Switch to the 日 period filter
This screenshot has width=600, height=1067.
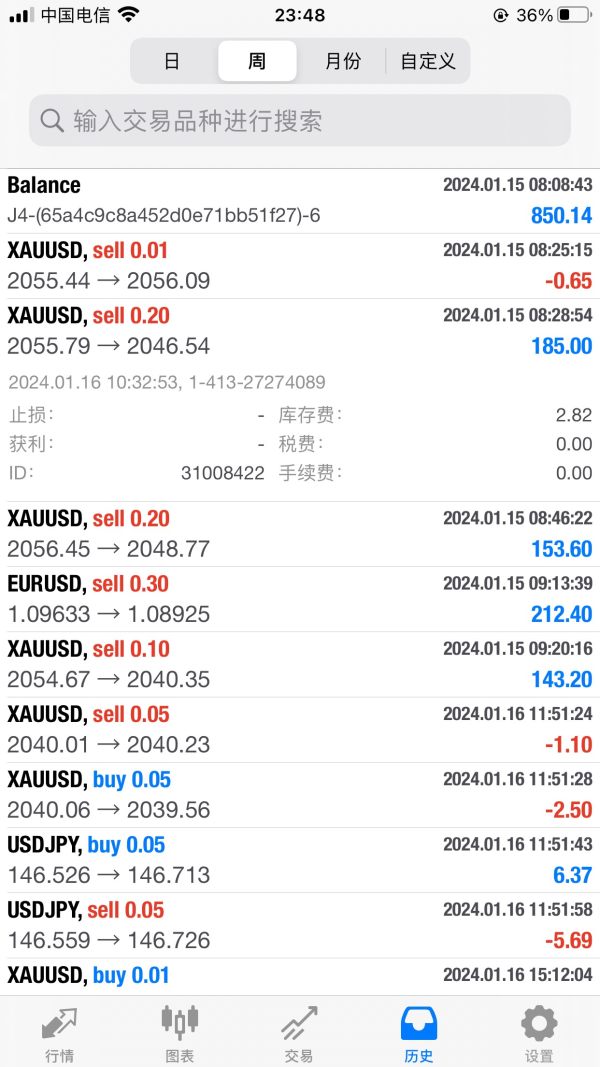coord(172,61)
